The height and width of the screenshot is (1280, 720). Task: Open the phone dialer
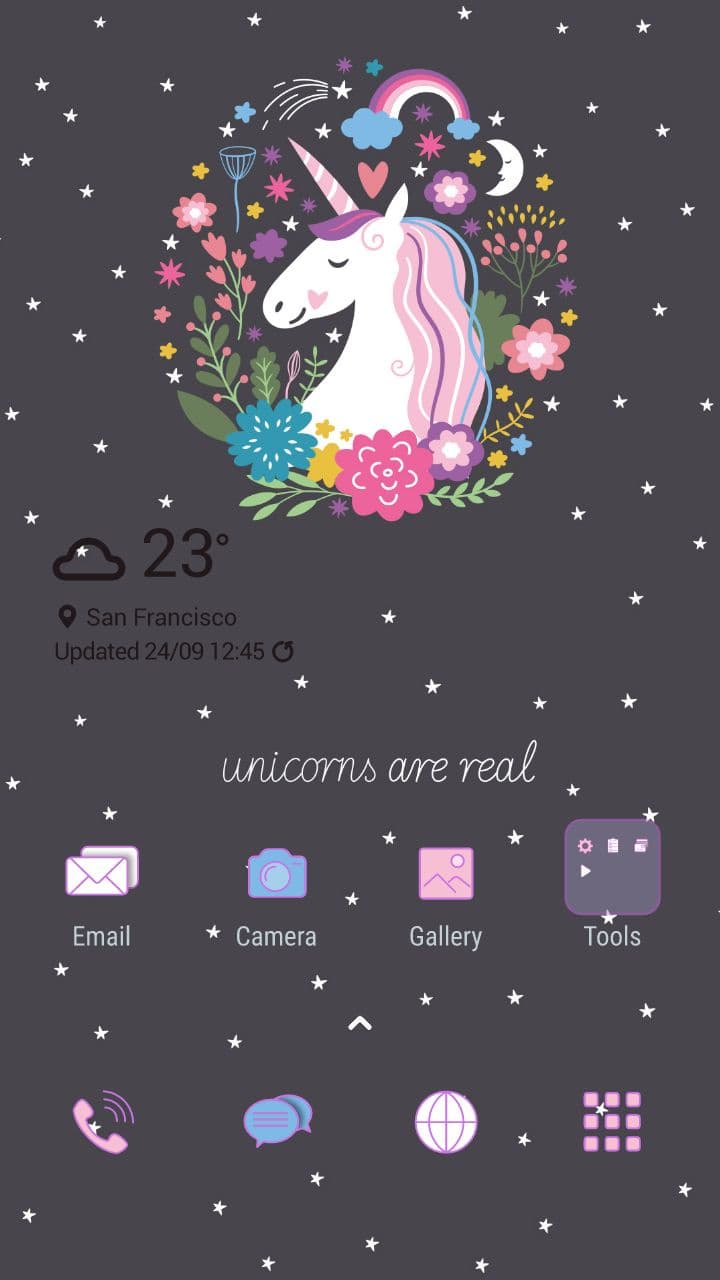click(x=102, y=1122)
